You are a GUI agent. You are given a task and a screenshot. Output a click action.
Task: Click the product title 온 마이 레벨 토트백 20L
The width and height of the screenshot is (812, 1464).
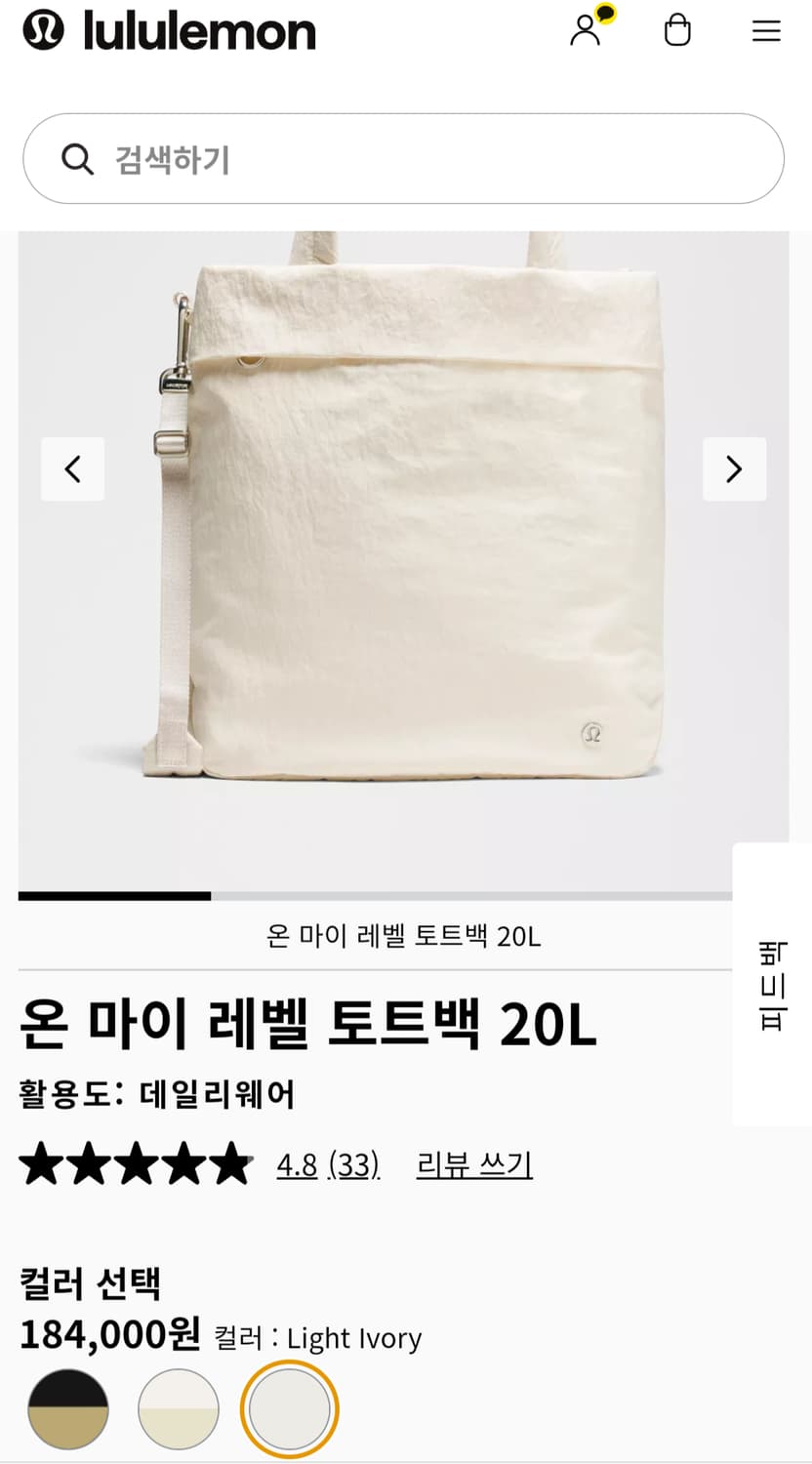click(308, 1023)
